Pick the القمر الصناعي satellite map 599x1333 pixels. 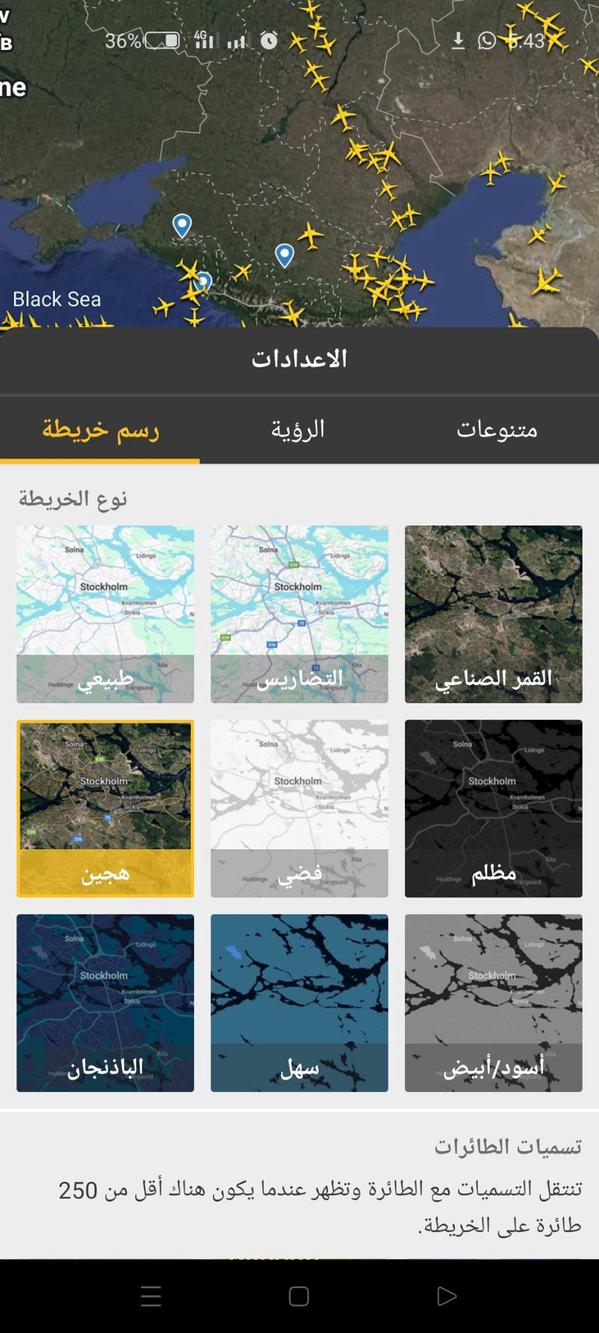[493, 614]
